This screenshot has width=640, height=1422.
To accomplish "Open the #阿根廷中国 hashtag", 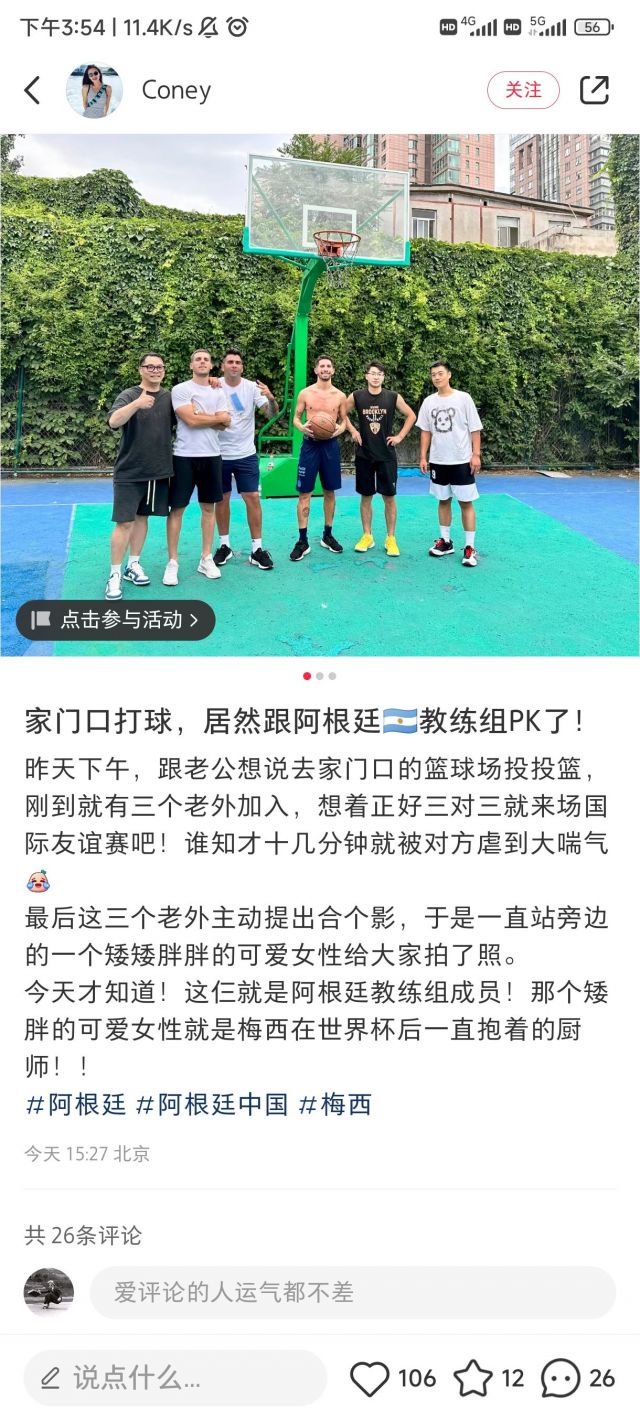I will click(x=212, y=1104).
